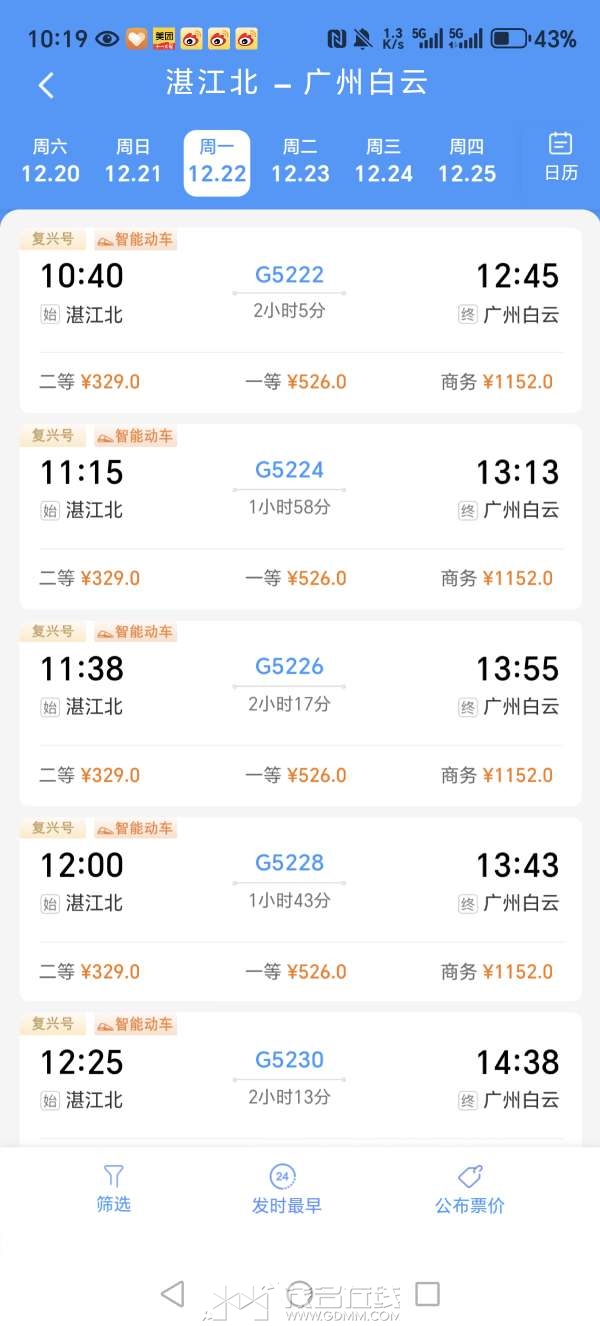Open the 筛选 filter options
This screenshot has height=1326, width=600.
tap(114, 1189)
